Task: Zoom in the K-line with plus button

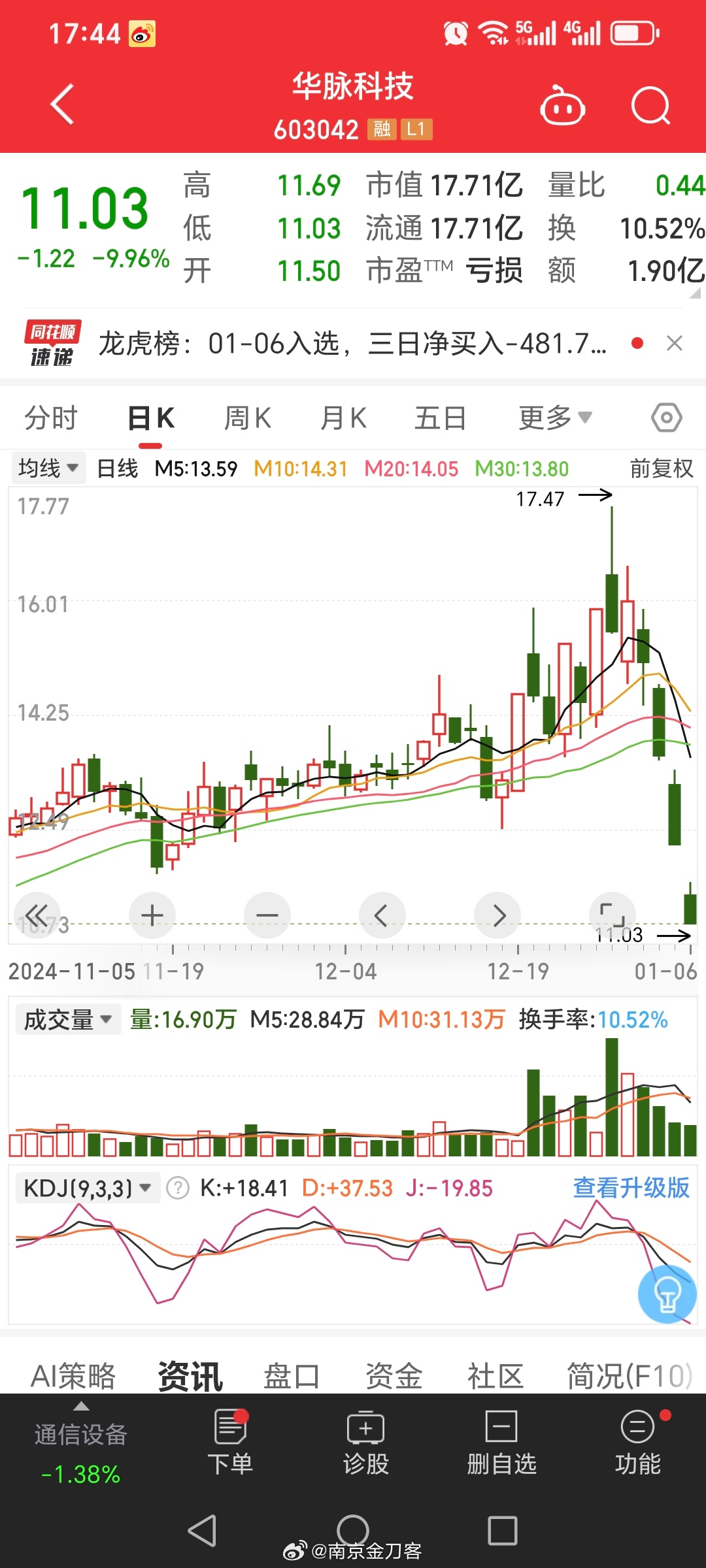Action: coord(152,915)
